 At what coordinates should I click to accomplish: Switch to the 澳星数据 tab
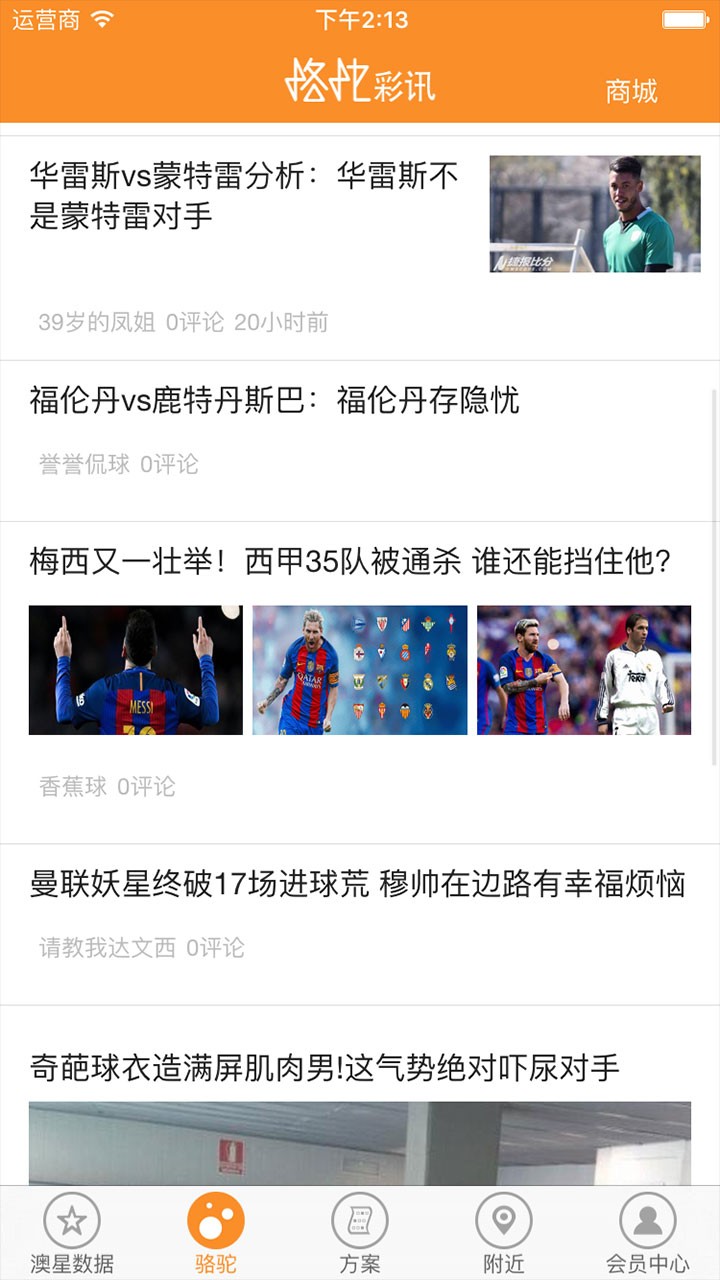coord(72,1234)
